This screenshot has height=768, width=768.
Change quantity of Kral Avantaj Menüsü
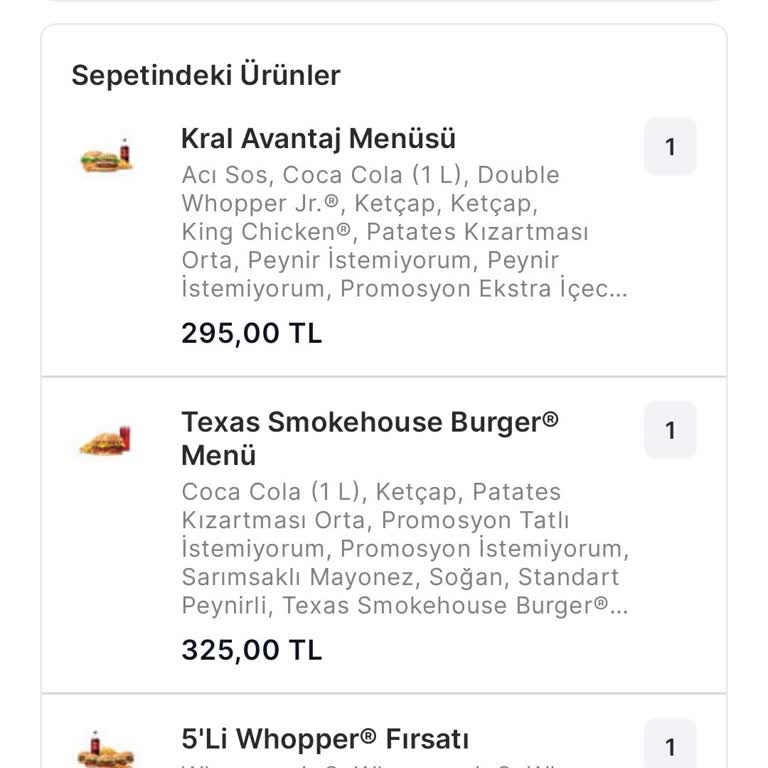click(x=670, y=147)
